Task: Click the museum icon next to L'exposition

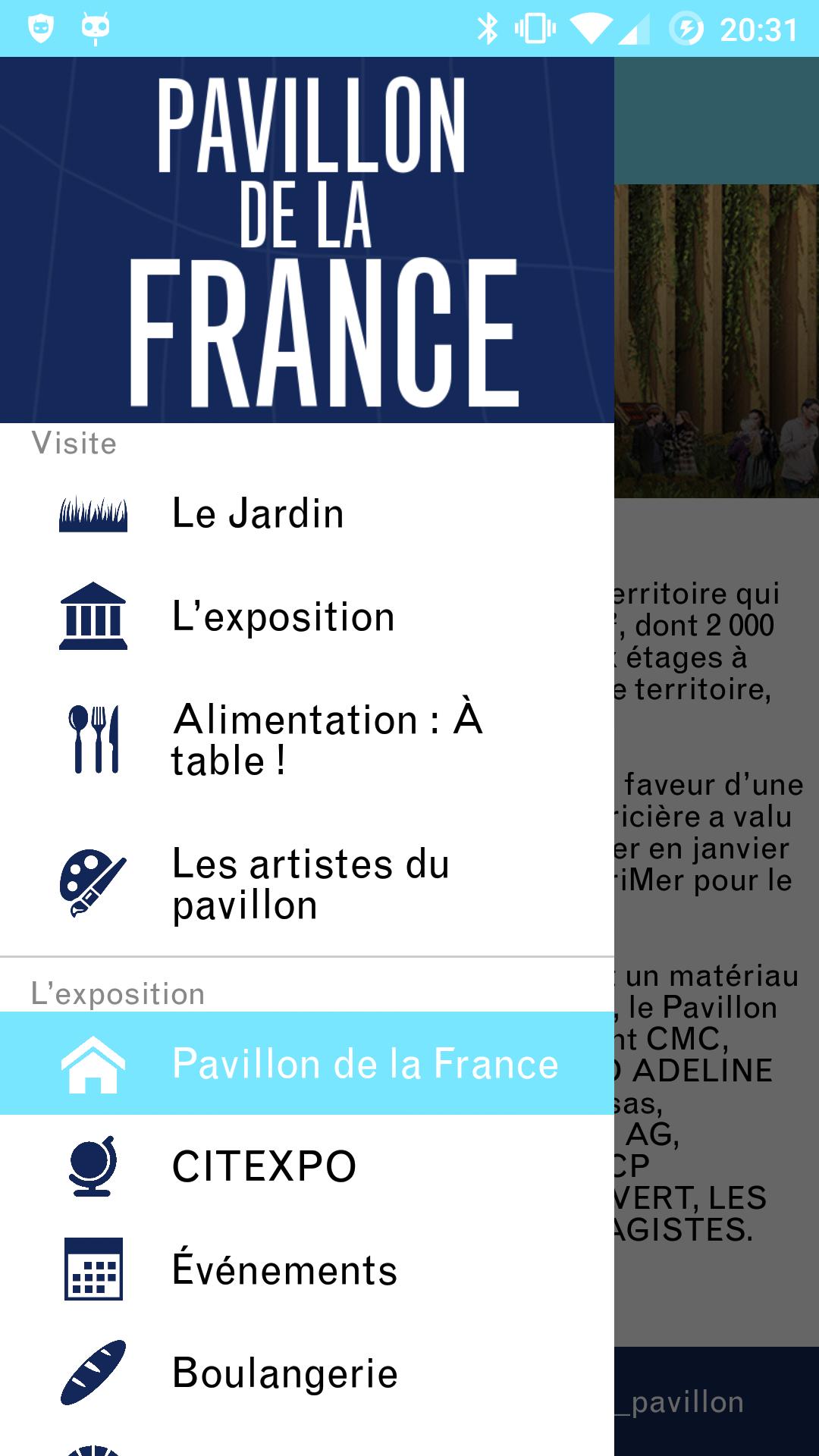Action: (93, 617)
